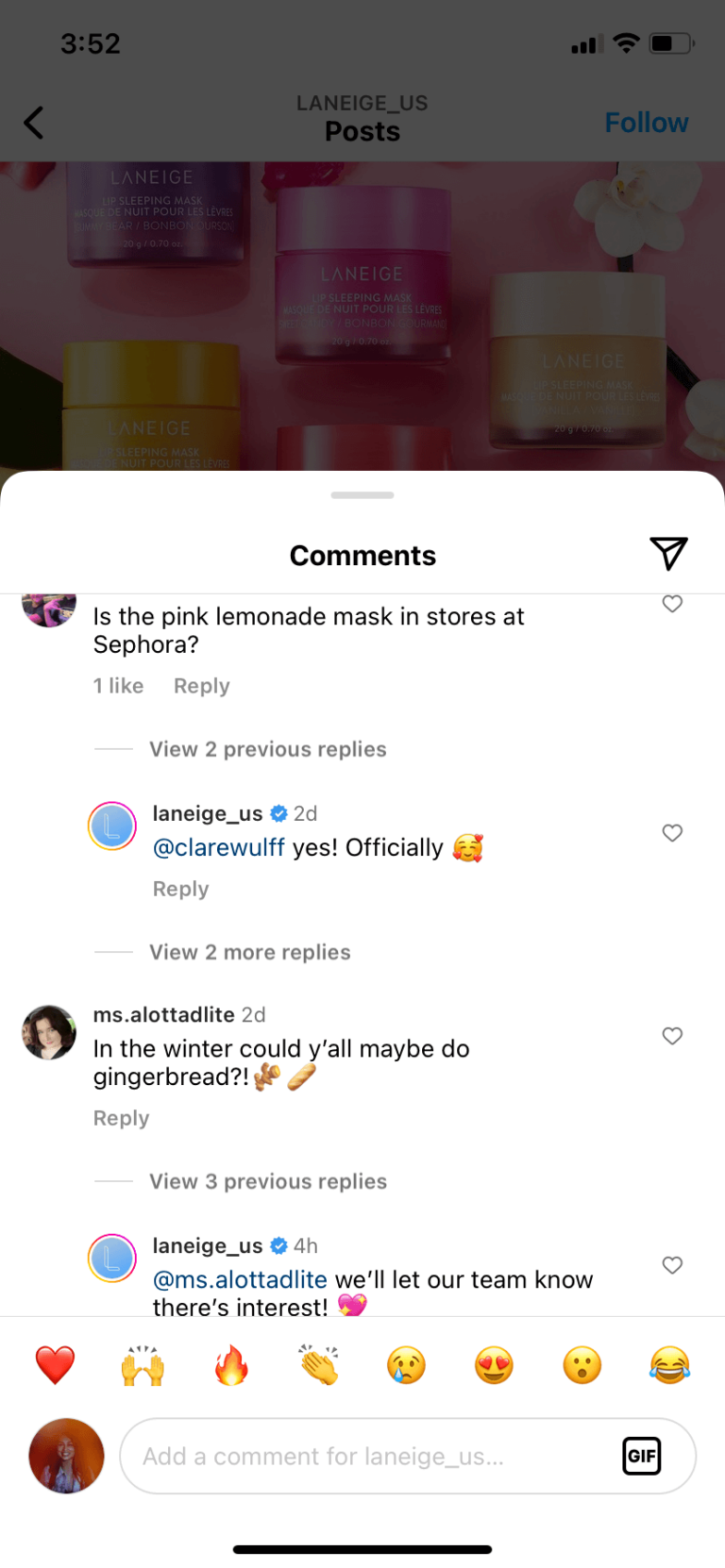Expand View 3 previous replies
This screenshot has width=725, height=1568.
[267, 1181]
